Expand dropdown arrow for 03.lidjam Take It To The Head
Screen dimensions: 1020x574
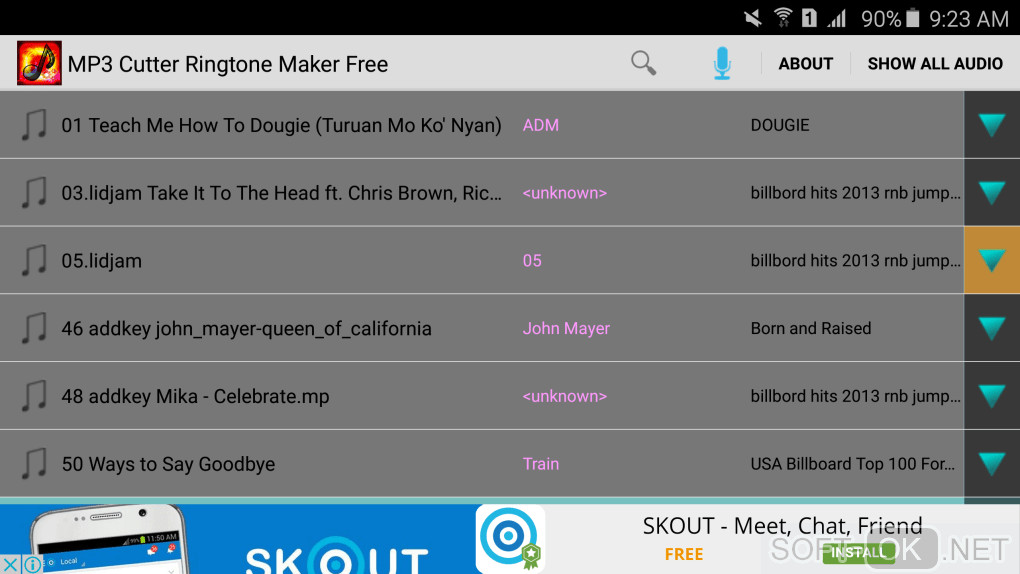point(991,193)
